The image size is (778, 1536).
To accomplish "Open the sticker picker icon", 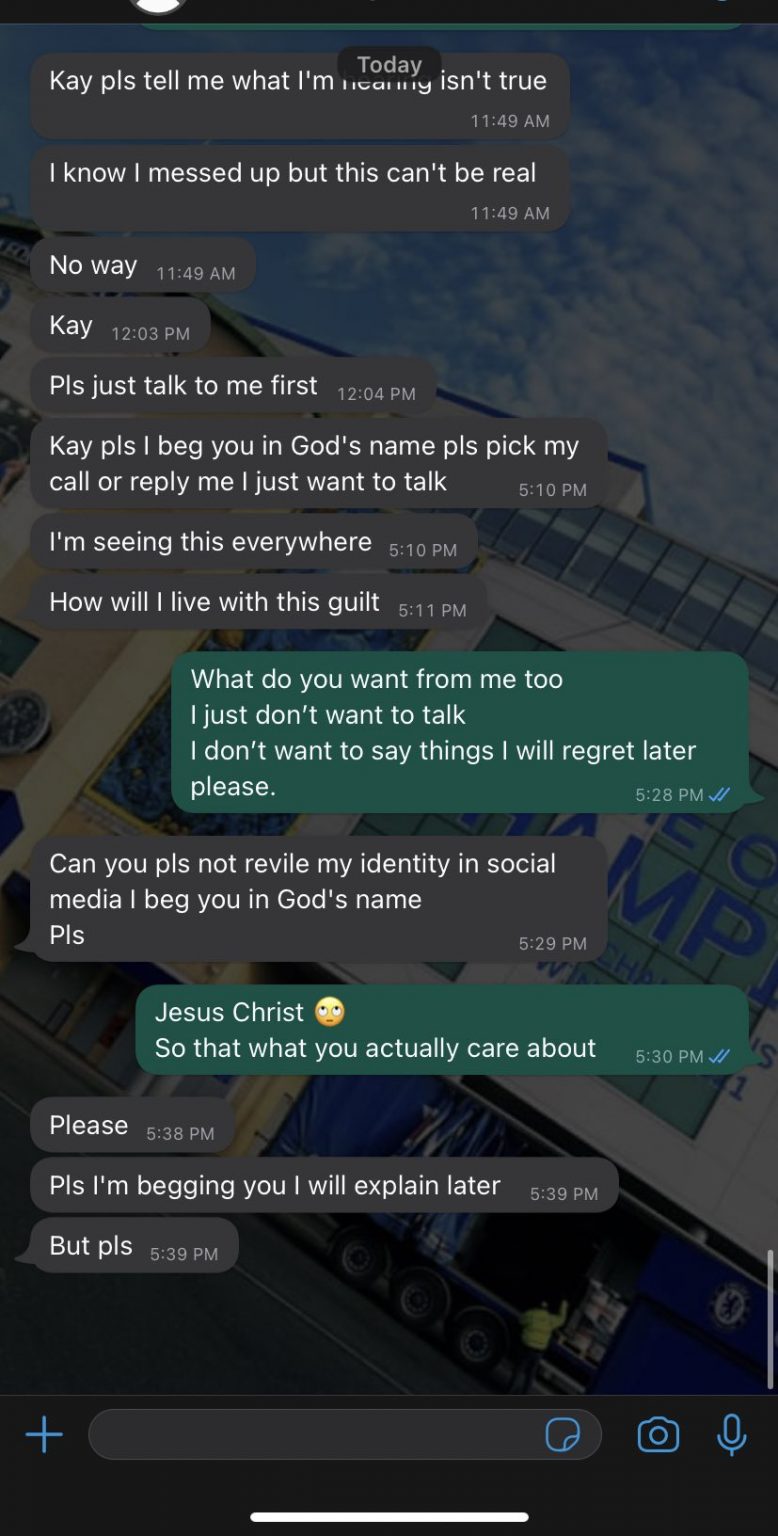I will pos(562,1435).
